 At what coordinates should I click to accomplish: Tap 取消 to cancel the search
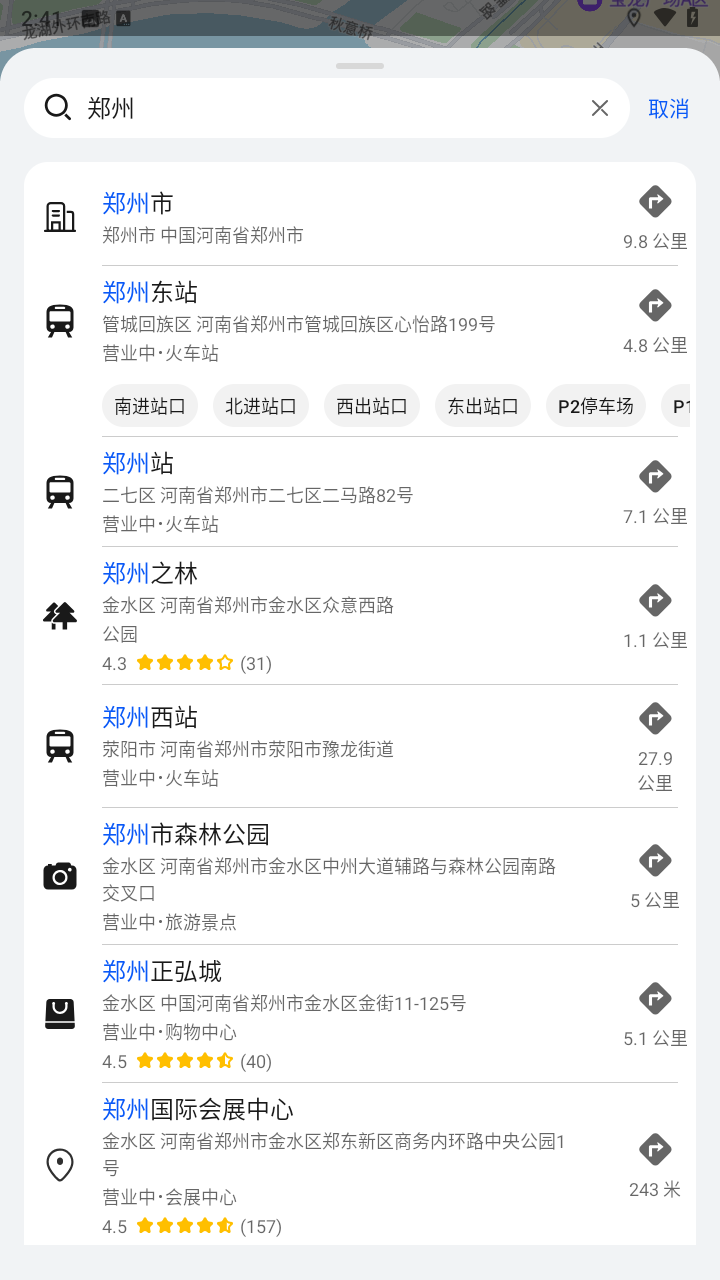668,109
